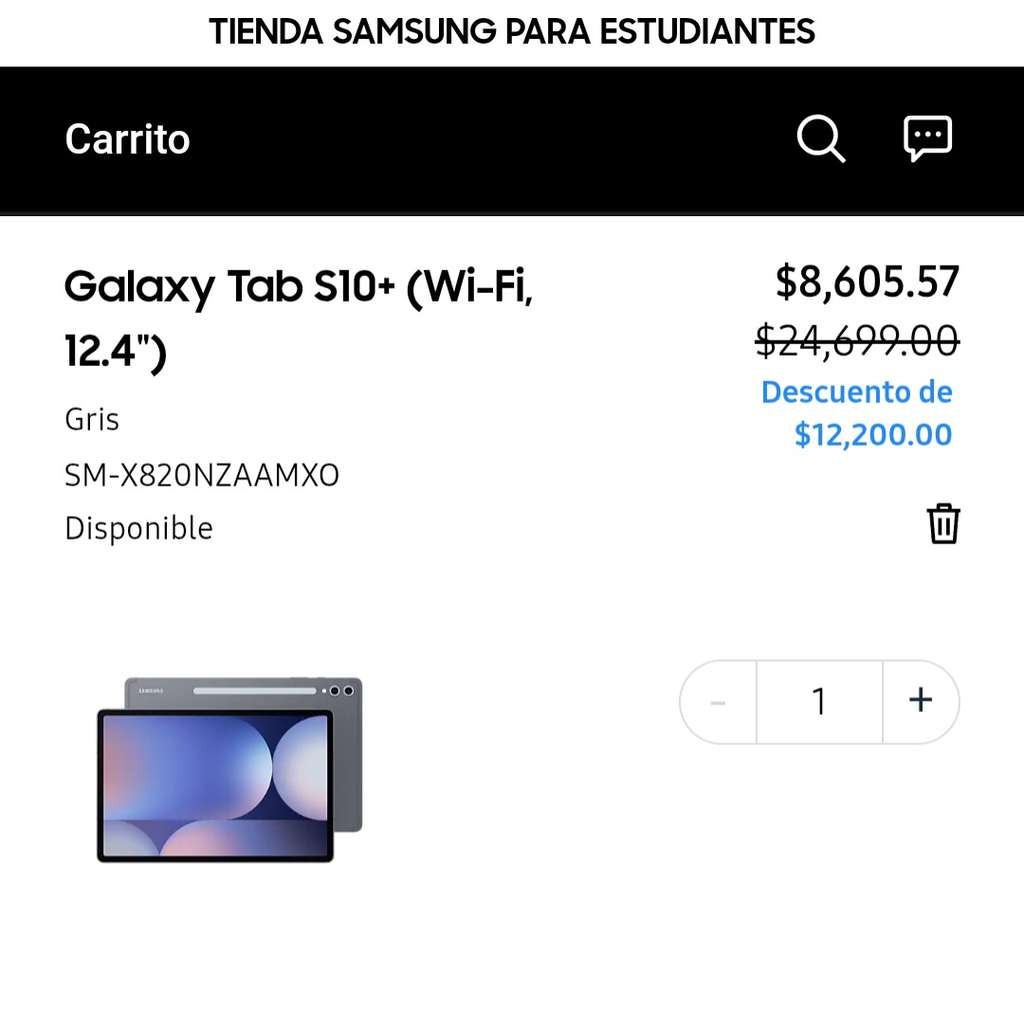This screenshot has width=1024, height=1024.
Task: Open the Galaxy Tab S10+ product image
Action: pos(230,769)
